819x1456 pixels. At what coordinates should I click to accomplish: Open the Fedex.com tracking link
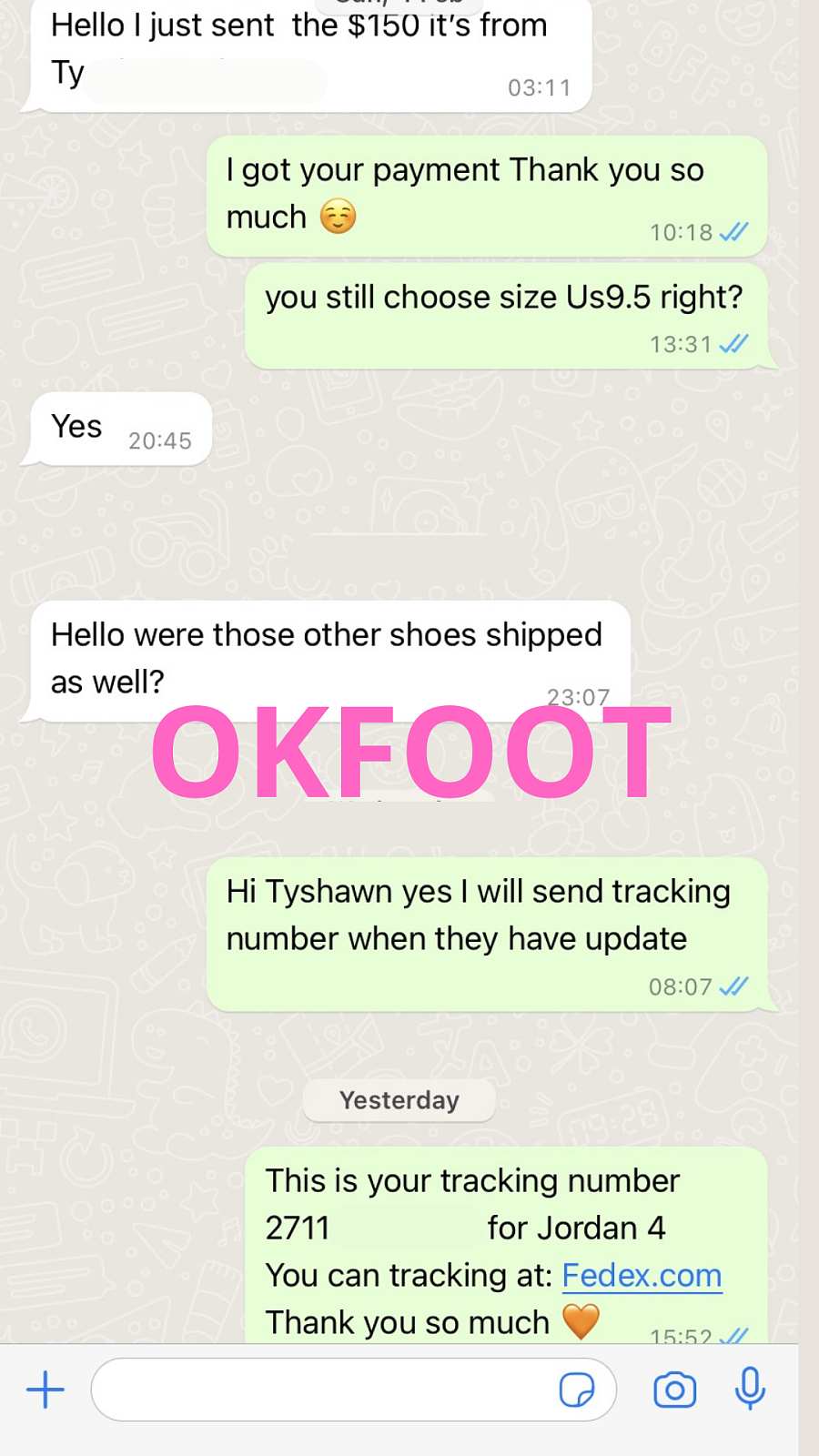pos(642,1275)
